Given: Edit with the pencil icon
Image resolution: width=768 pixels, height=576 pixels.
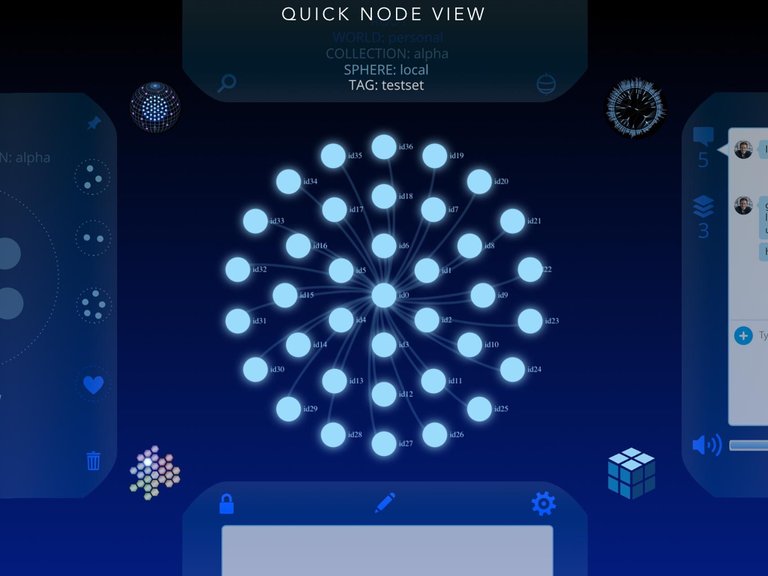Looking at the screenshot, I should tap(385, 503).
